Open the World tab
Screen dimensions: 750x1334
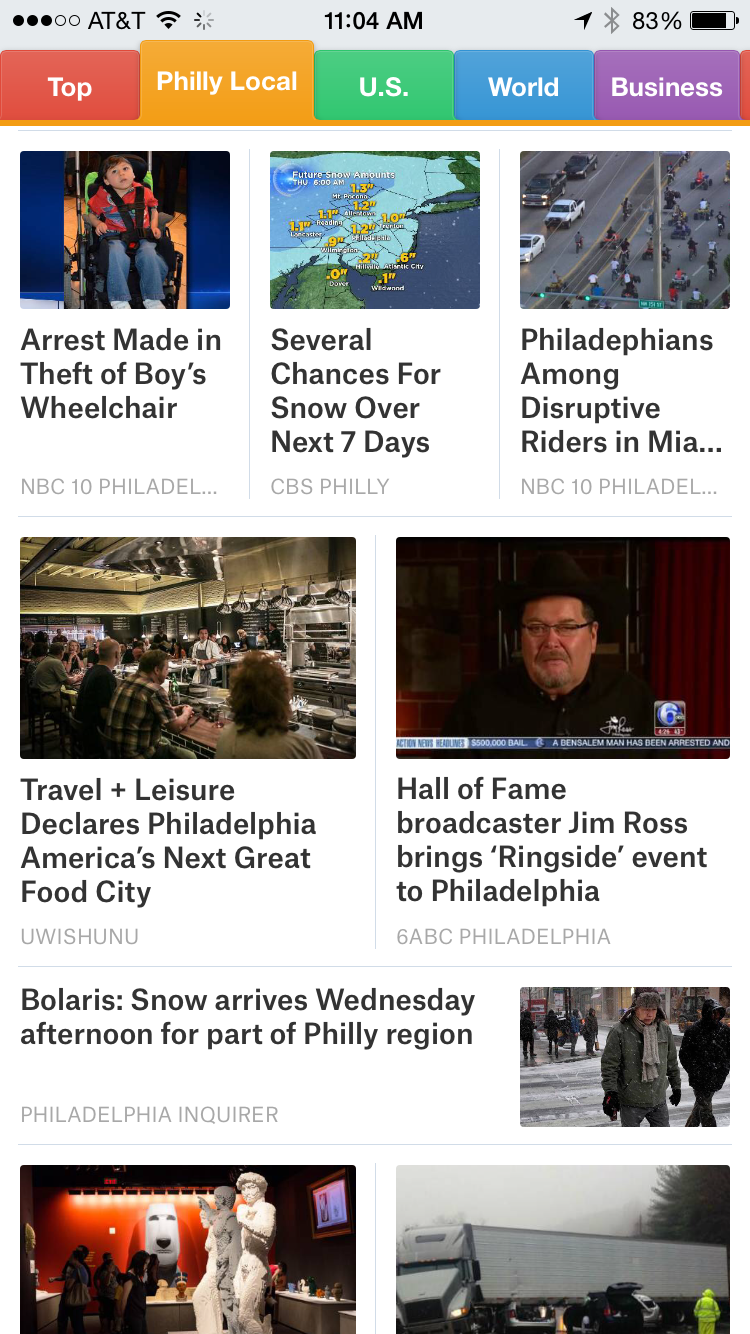tap(523, 87)
